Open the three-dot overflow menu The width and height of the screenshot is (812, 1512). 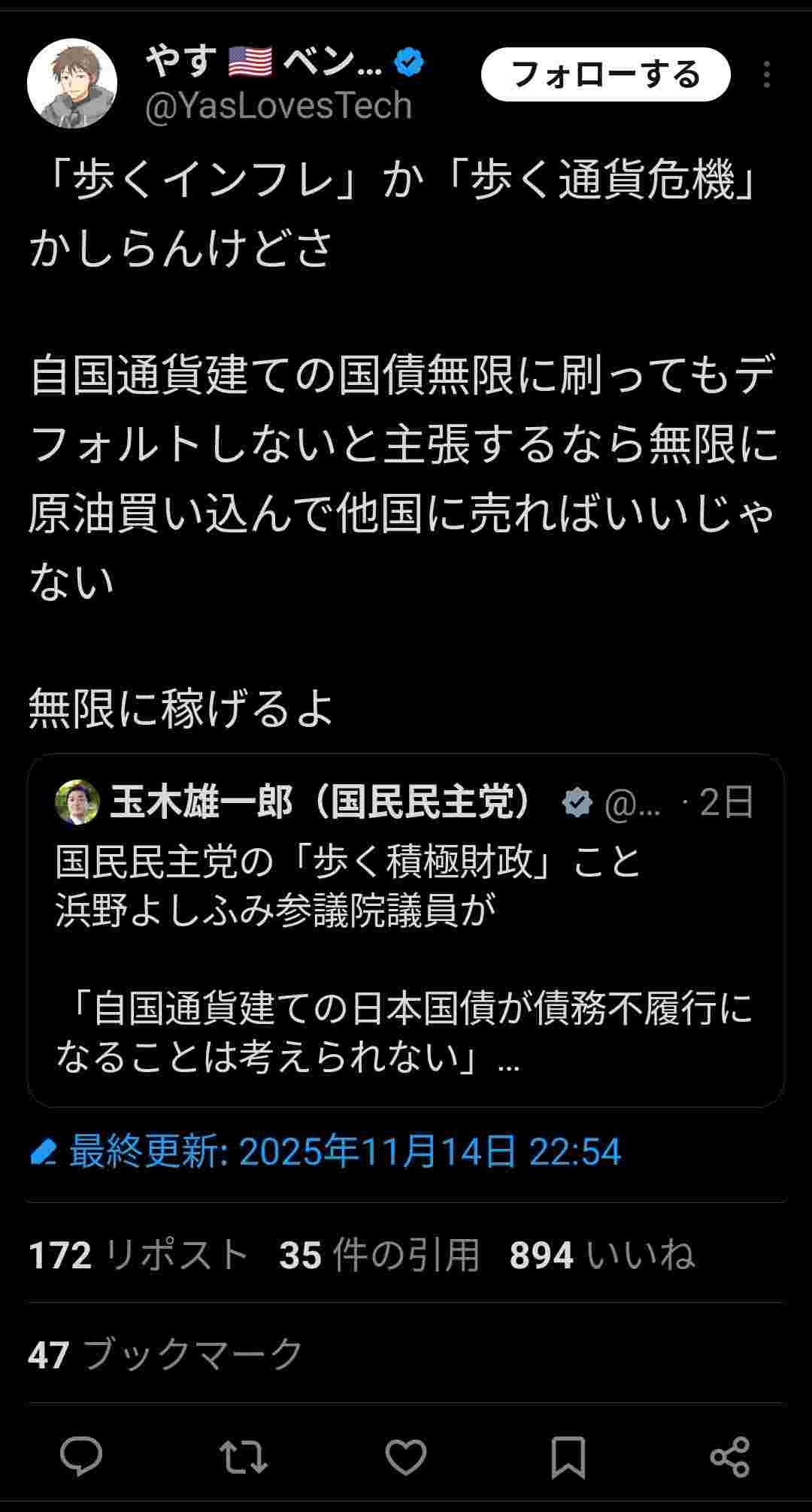coord(766,74)
